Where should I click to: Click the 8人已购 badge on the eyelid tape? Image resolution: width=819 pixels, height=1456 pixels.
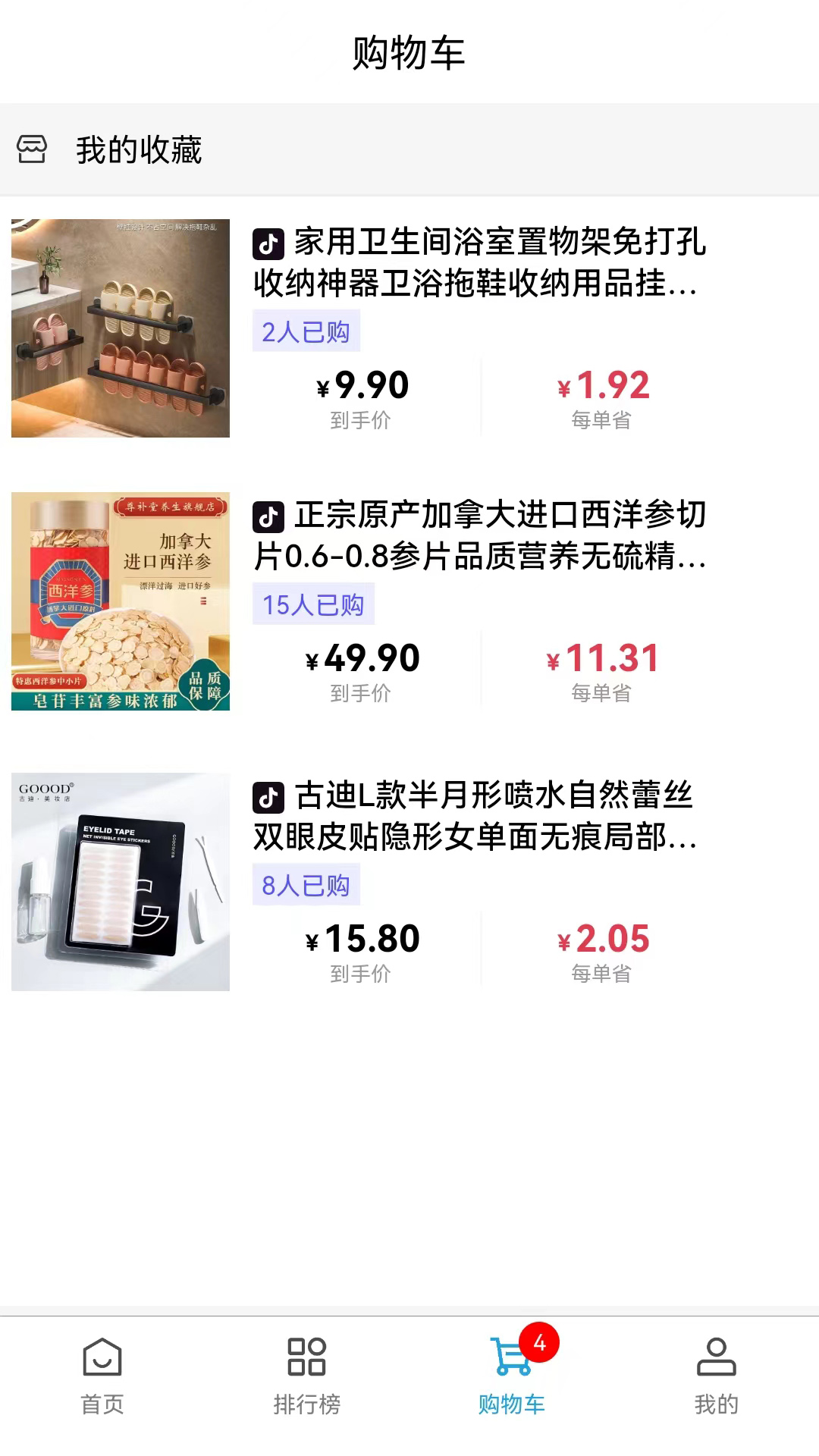click(x=306, y=886)
